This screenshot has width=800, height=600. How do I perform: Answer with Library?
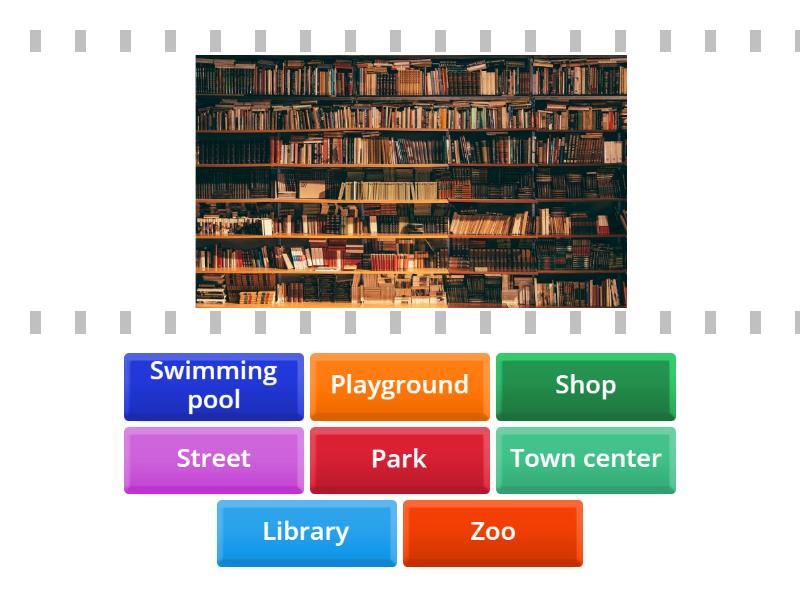(x=307, y=533)
